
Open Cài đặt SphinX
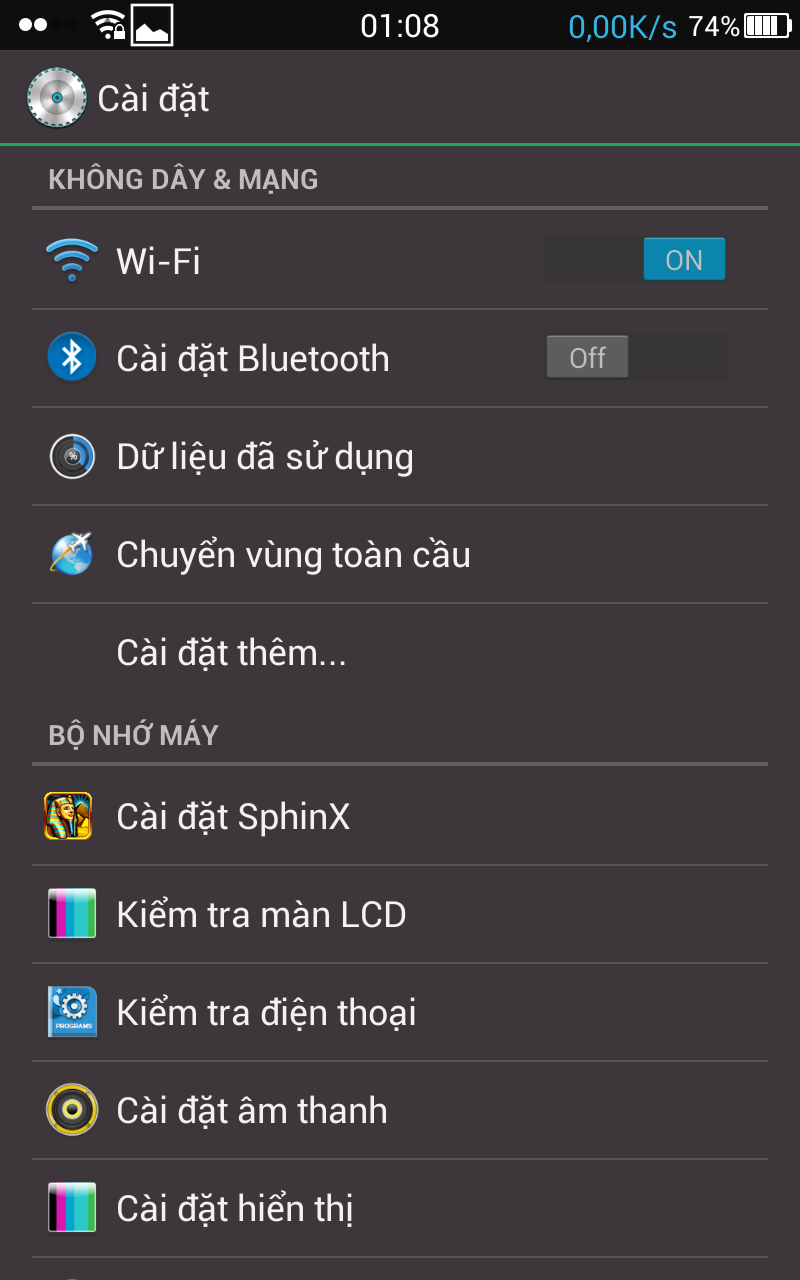pos(233,817)
